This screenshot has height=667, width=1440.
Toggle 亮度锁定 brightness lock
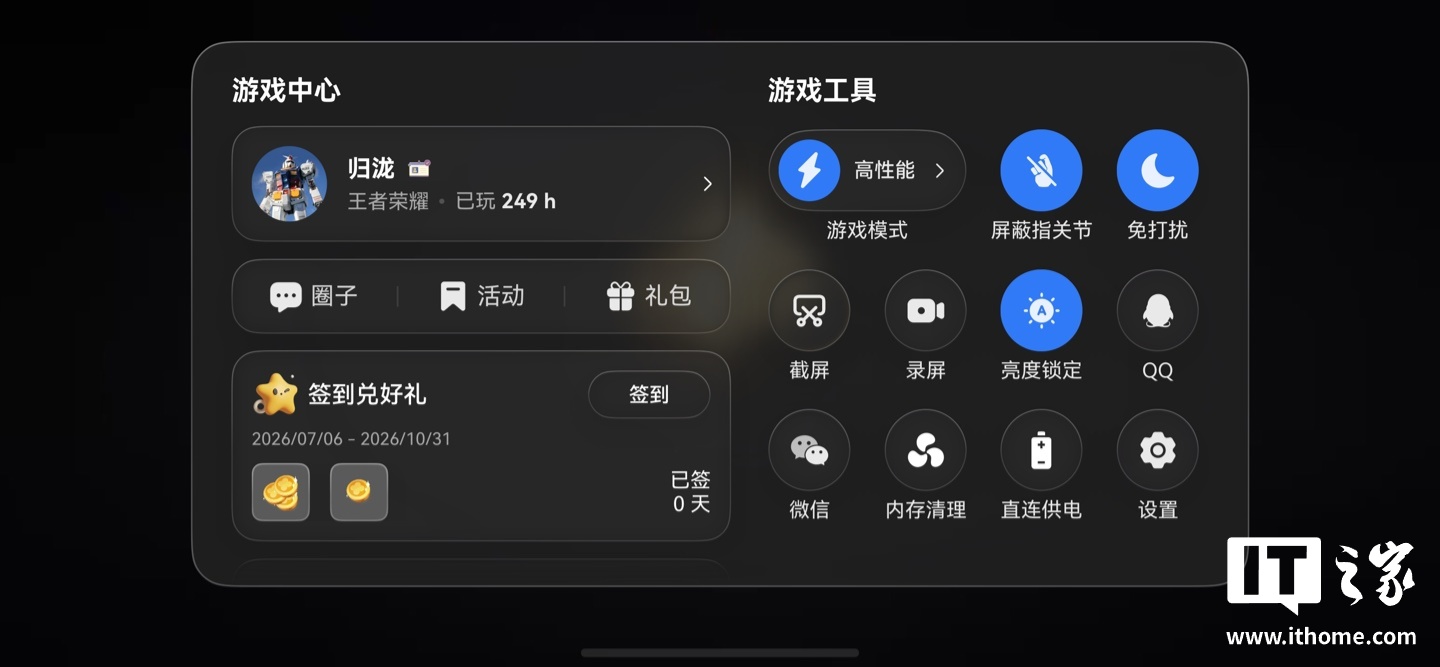click(1041, 311)
